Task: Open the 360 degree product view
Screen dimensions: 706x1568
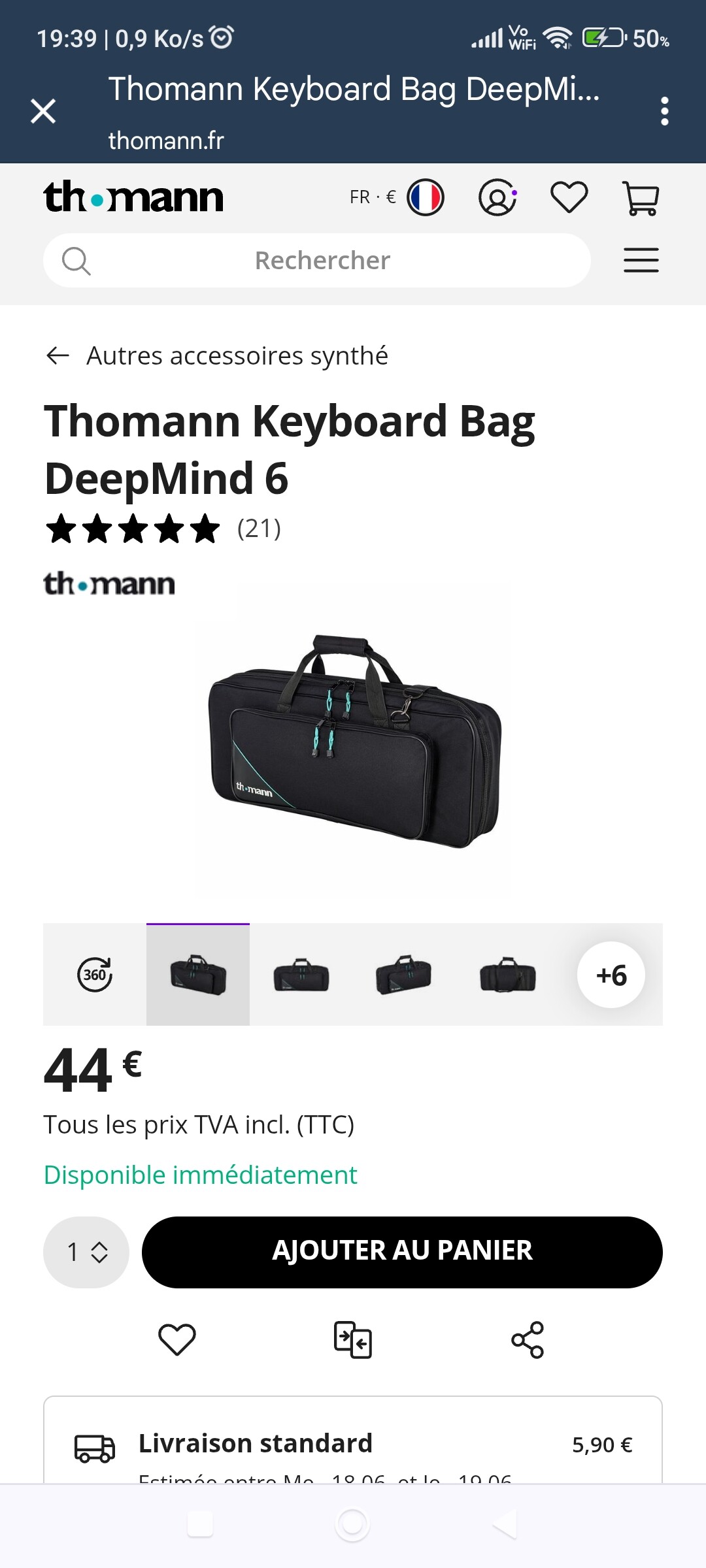Action: click(95, 975)
